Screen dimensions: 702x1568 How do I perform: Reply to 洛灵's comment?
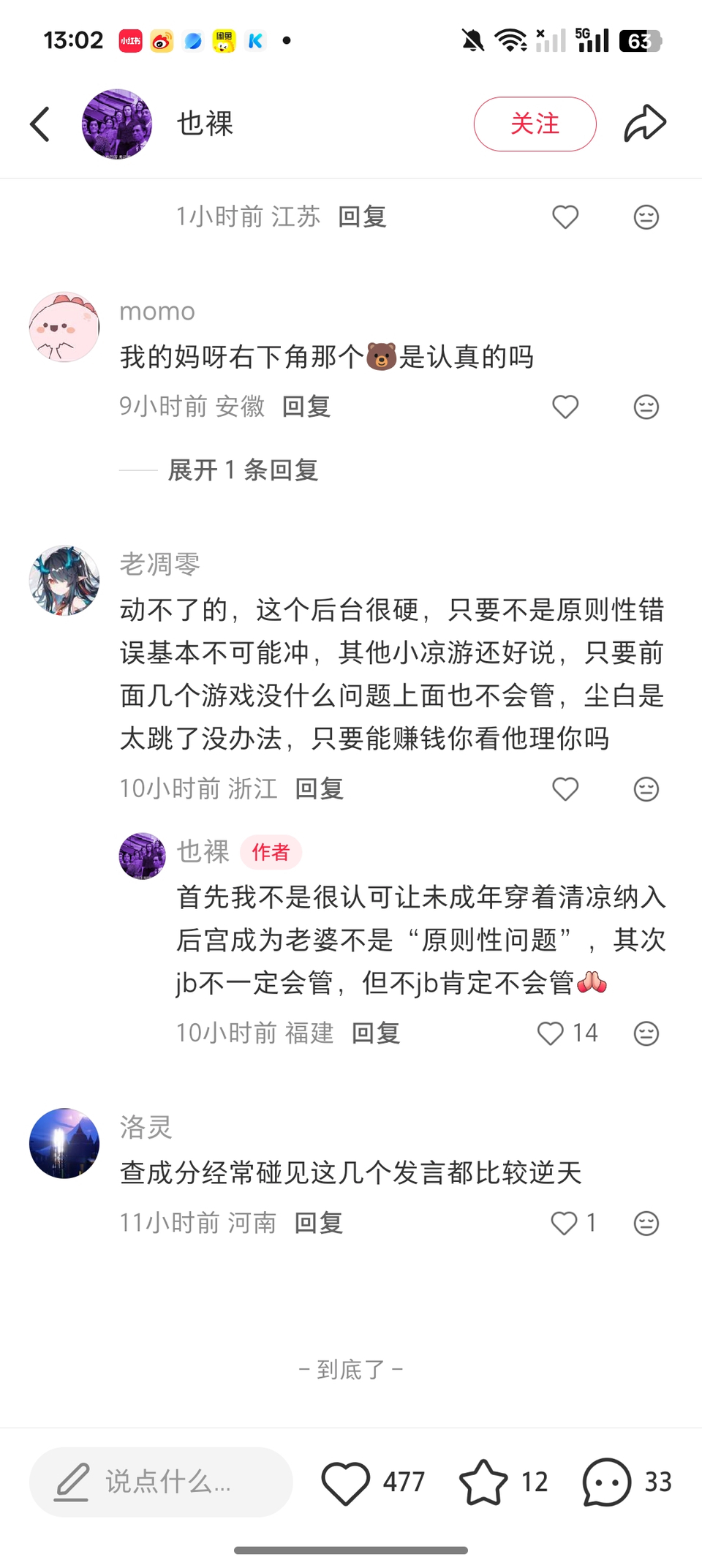pyautogui.click(x=319, y=1223)
